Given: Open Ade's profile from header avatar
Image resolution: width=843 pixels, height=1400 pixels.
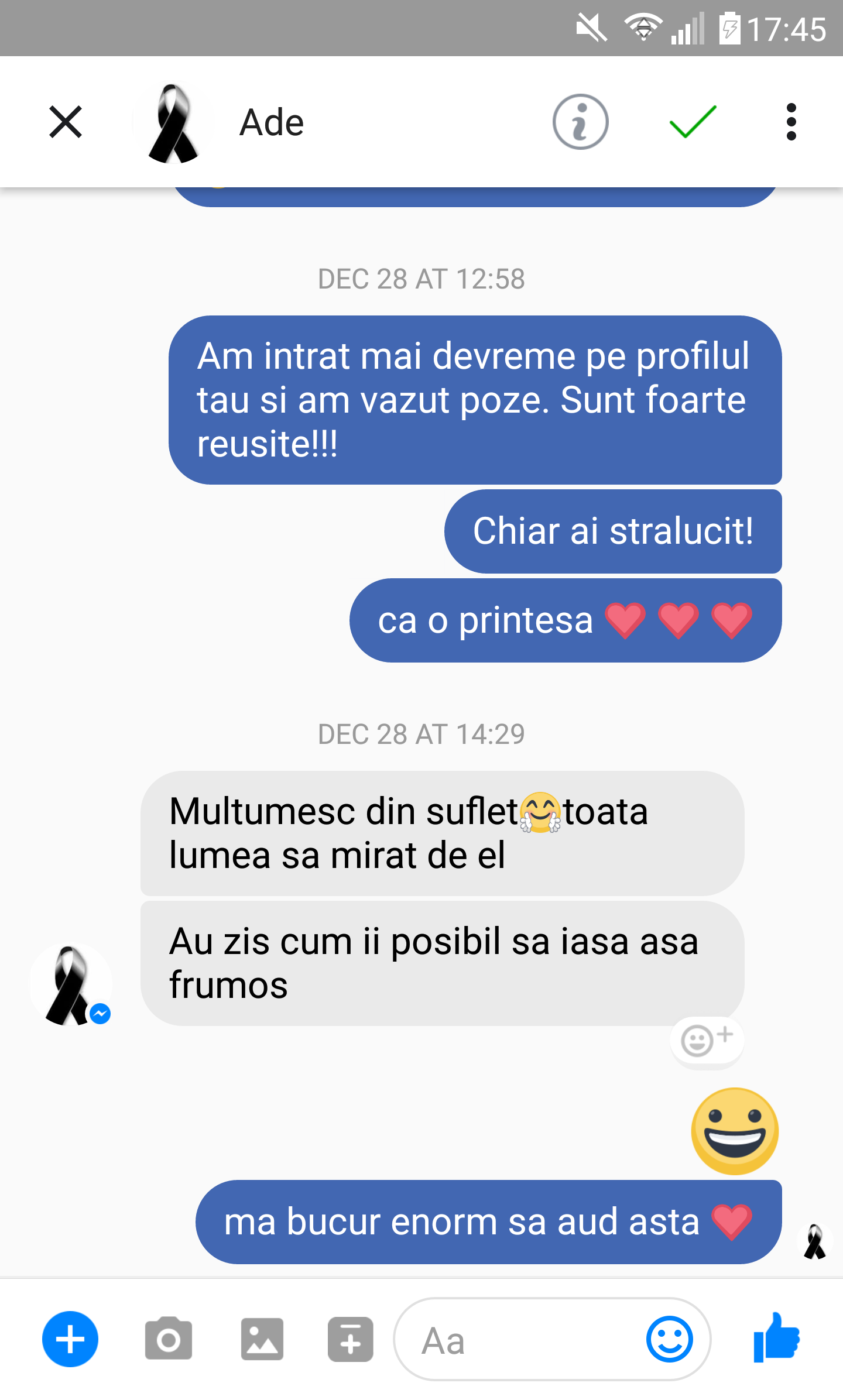Looking at the screenshot, I should 173,123.
